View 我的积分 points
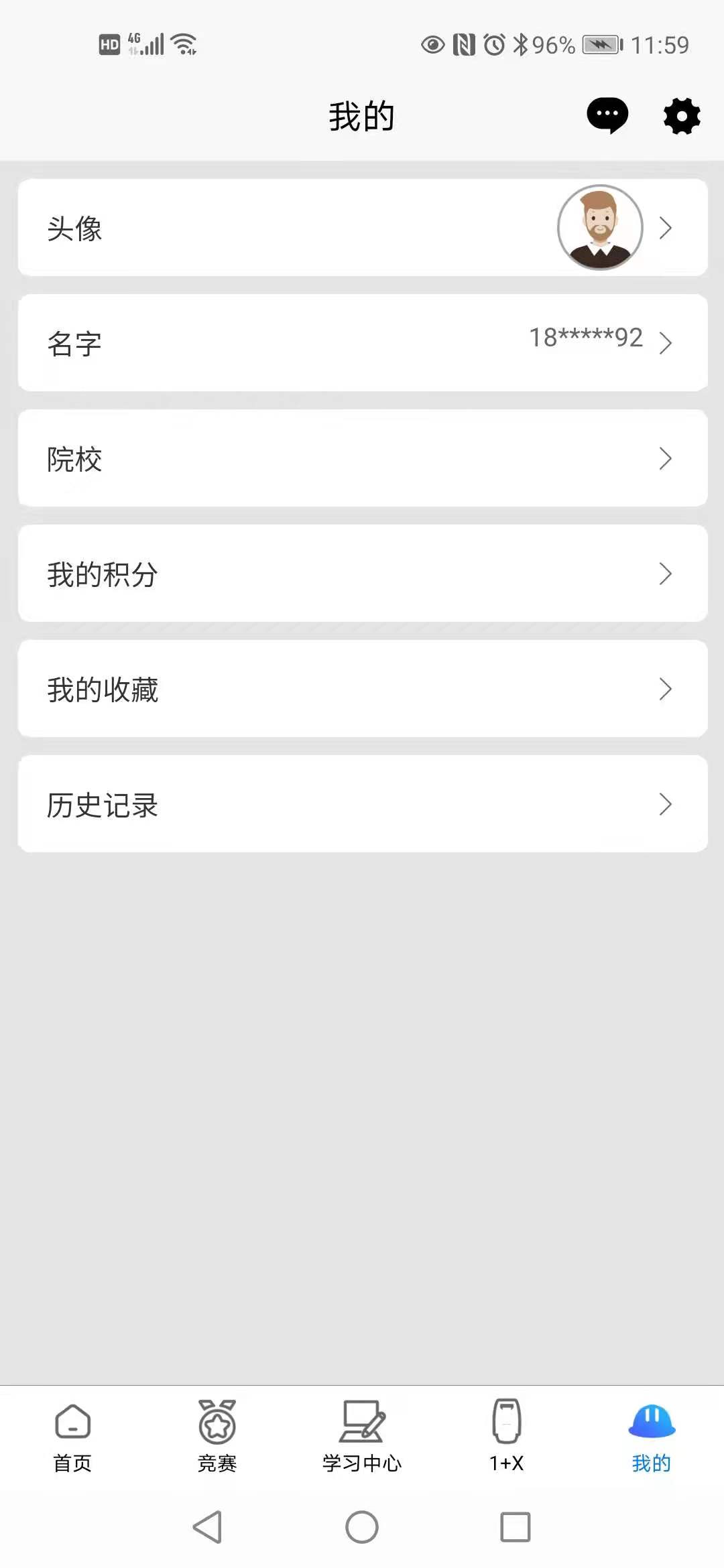Screen dimensions: 724x1568 (x=362, y=574)
